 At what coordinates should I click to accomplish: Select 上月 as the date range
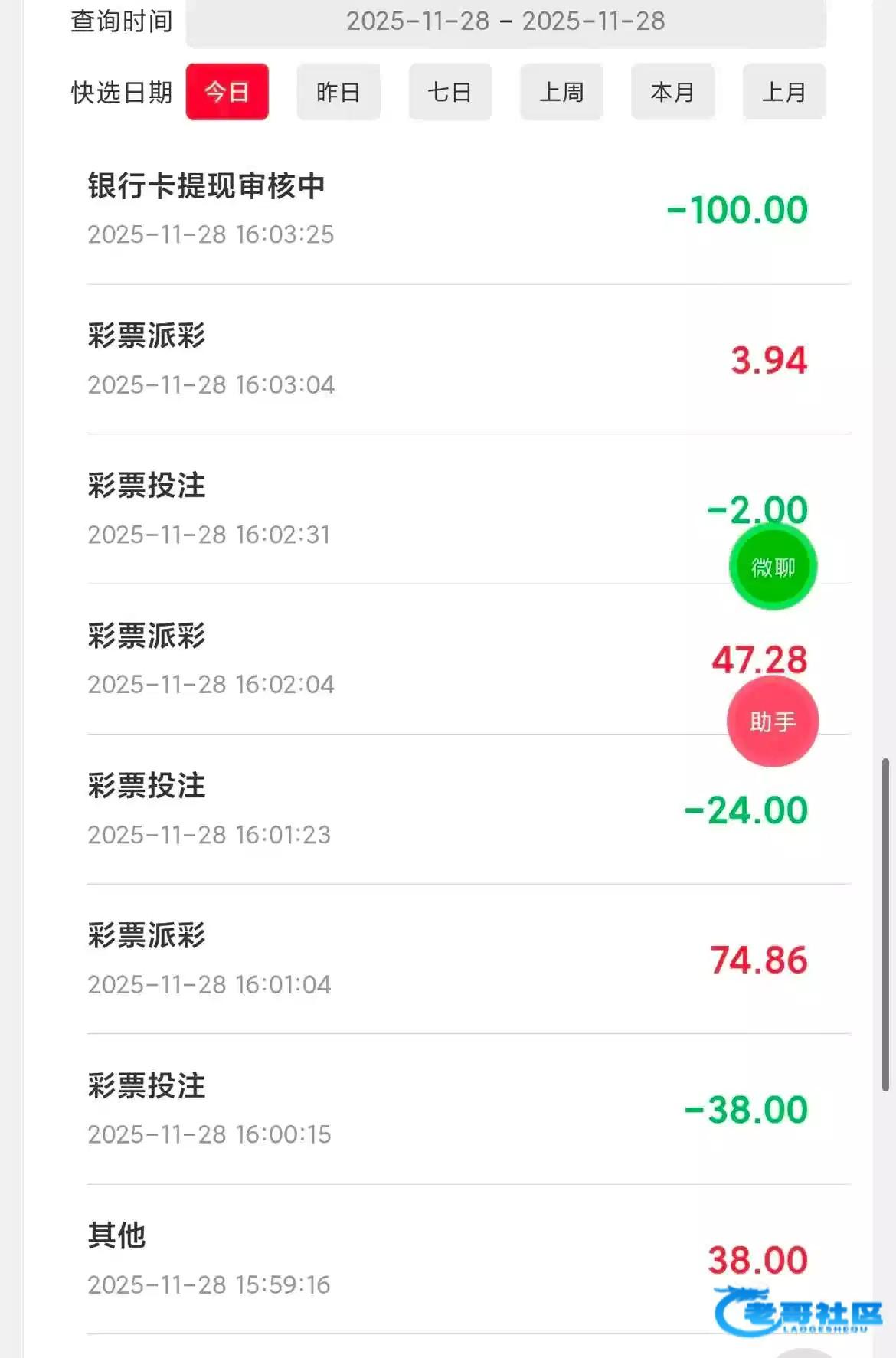tap(783, 92)
